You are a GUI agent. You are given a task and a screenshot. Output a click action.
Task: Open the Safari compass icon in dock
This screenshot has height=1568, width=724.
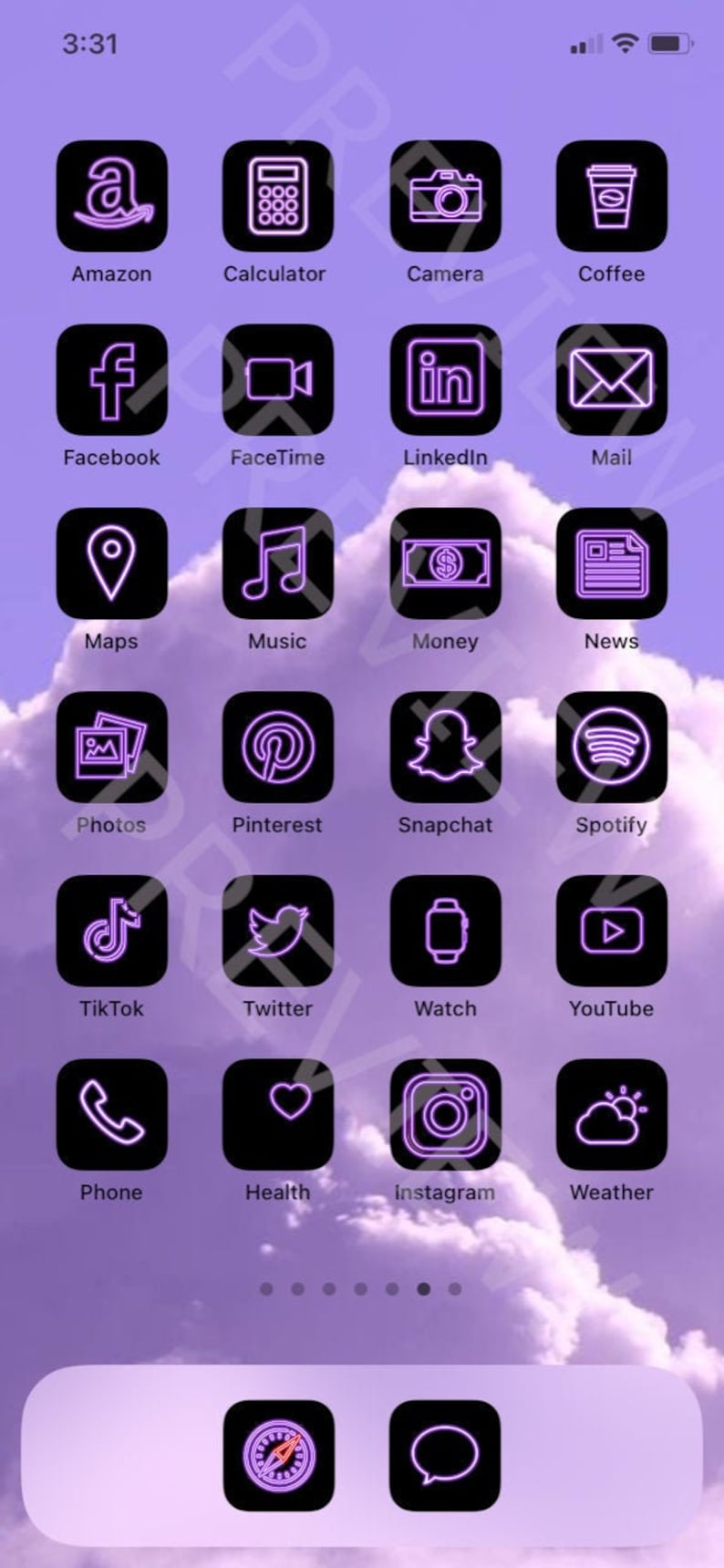click(279, 1456)
